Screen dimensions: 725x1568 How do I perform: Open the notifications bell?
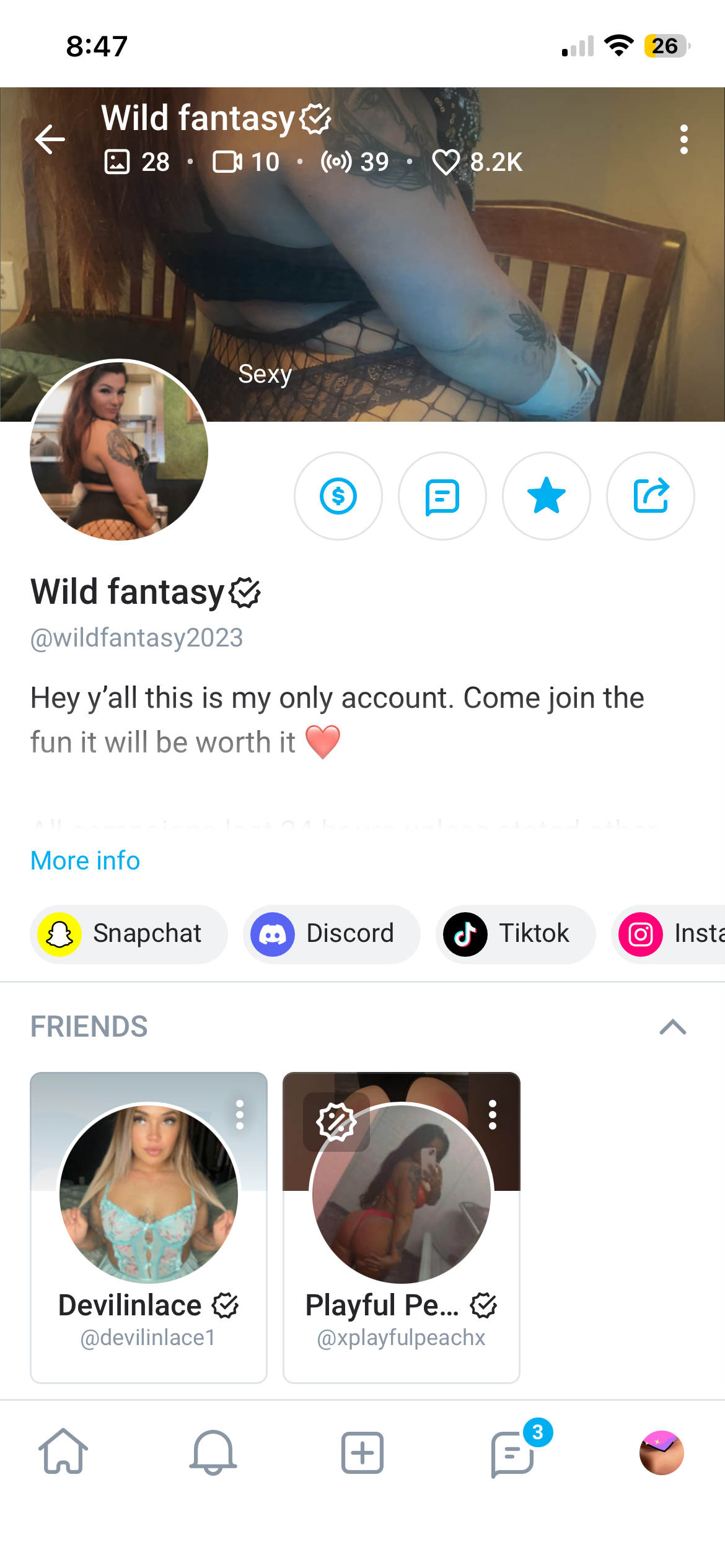[x=213, y=1452]
